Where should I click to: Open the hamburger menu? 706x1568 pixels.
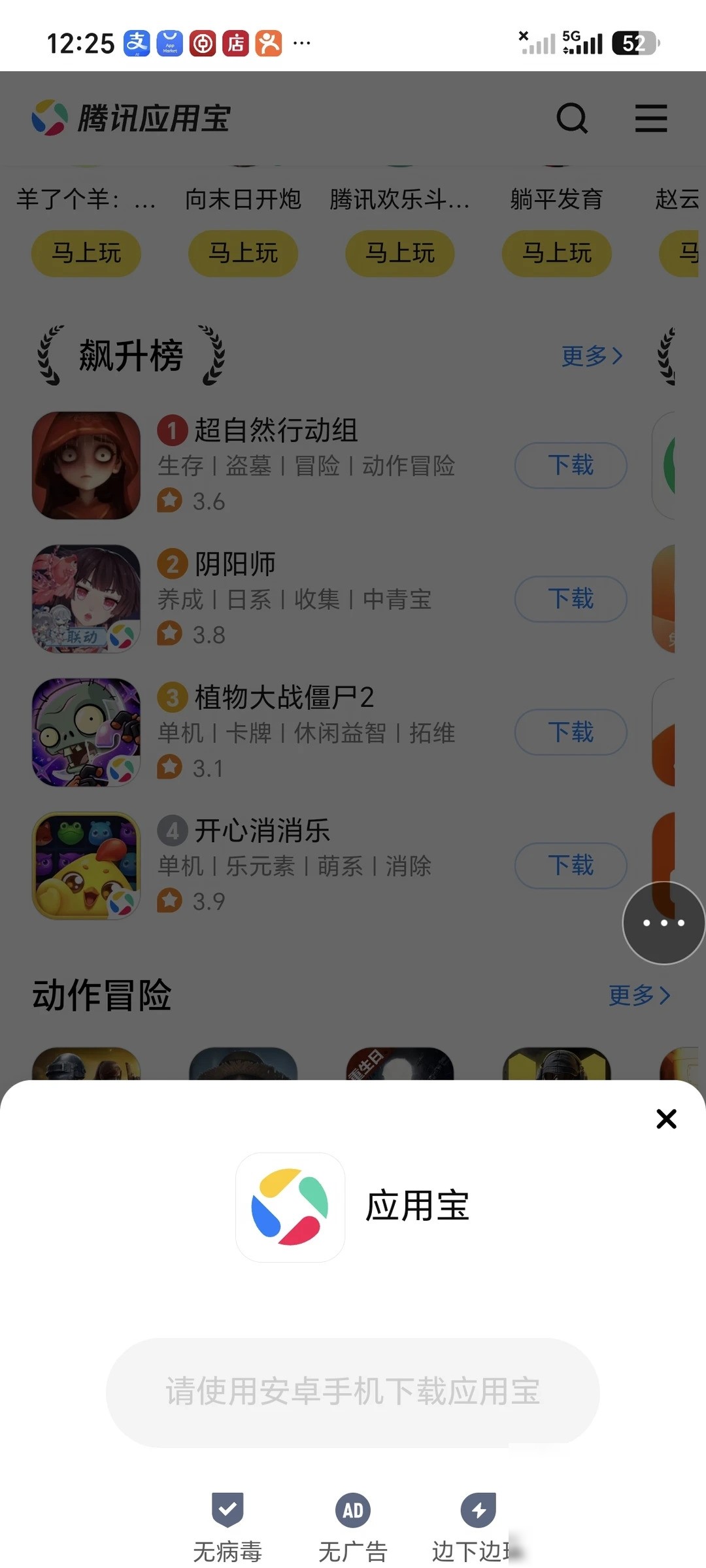tap(651, 118)
